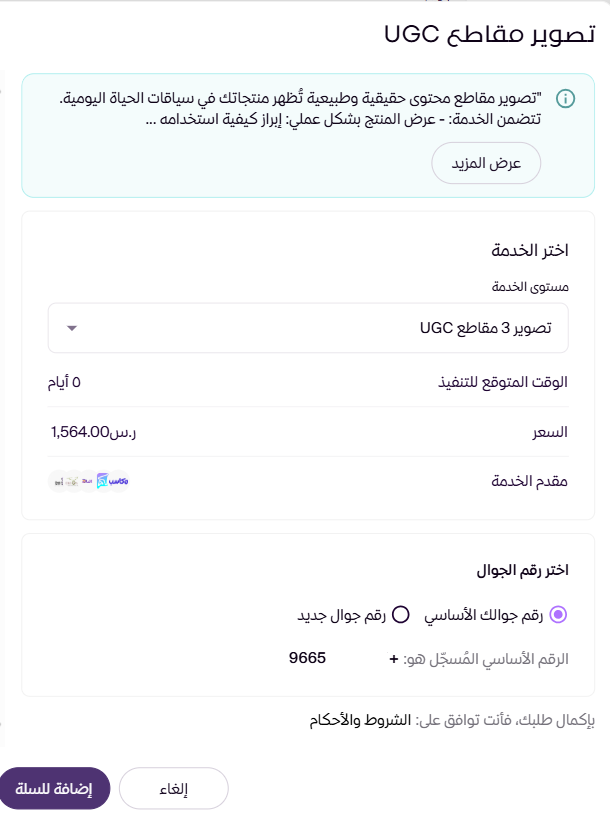Viewport: 610px width, 816px height.
Task: Tap the عرض المزيد button
Action: pos(486,163)
